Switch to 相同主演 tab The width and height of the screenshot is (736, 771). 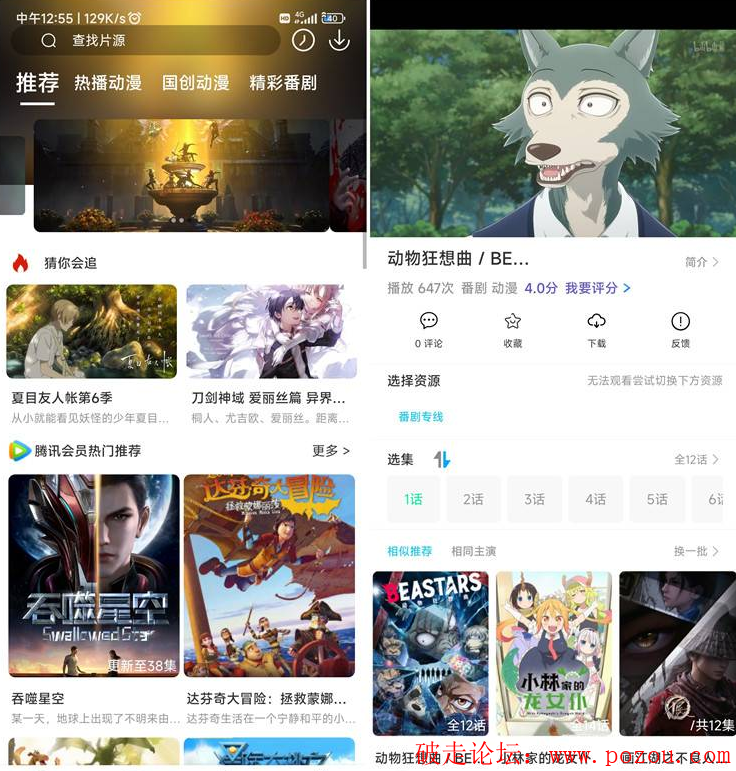[473, 551]
